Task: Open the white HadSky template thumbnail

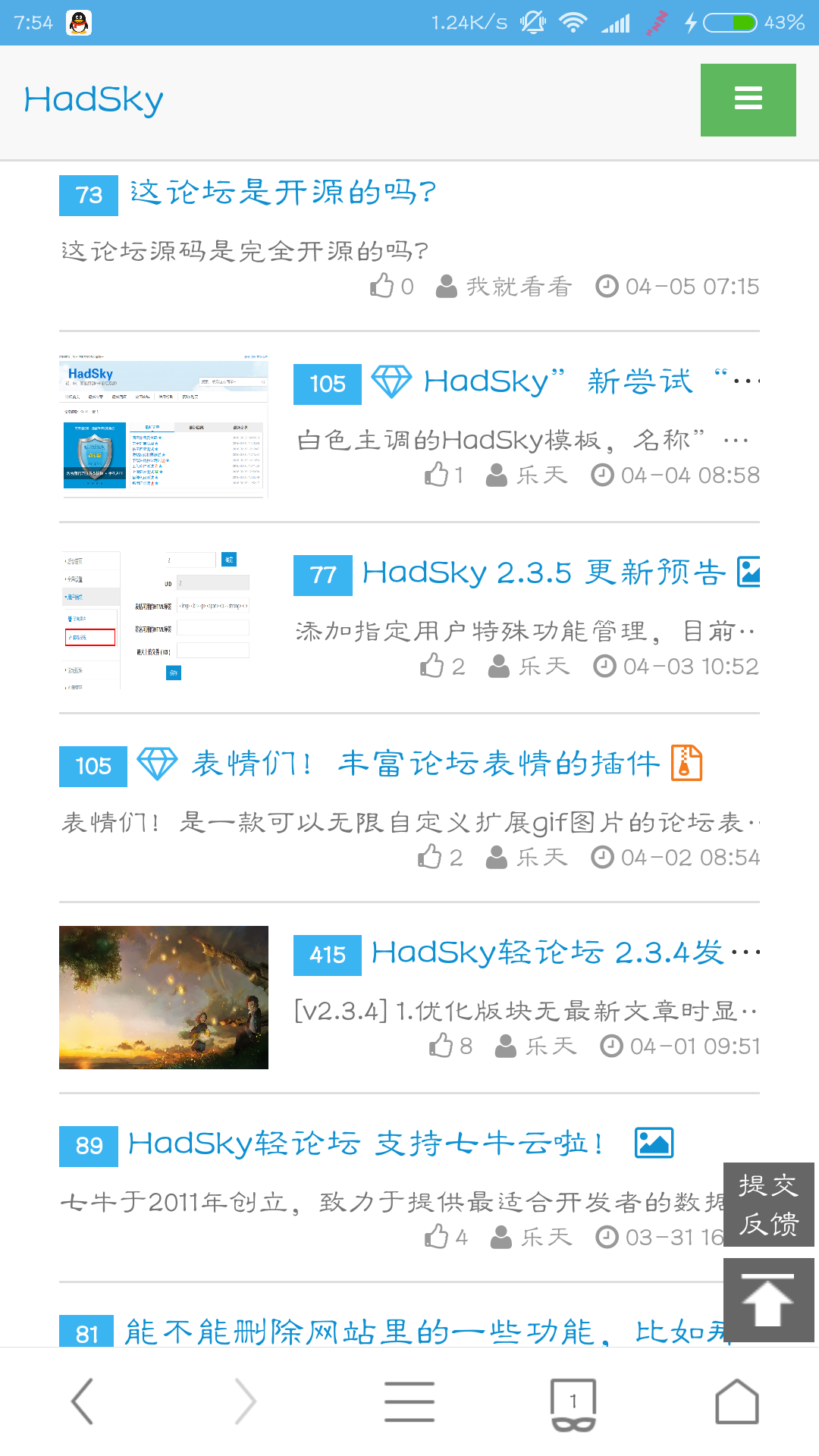Action: tap(164, 426)
